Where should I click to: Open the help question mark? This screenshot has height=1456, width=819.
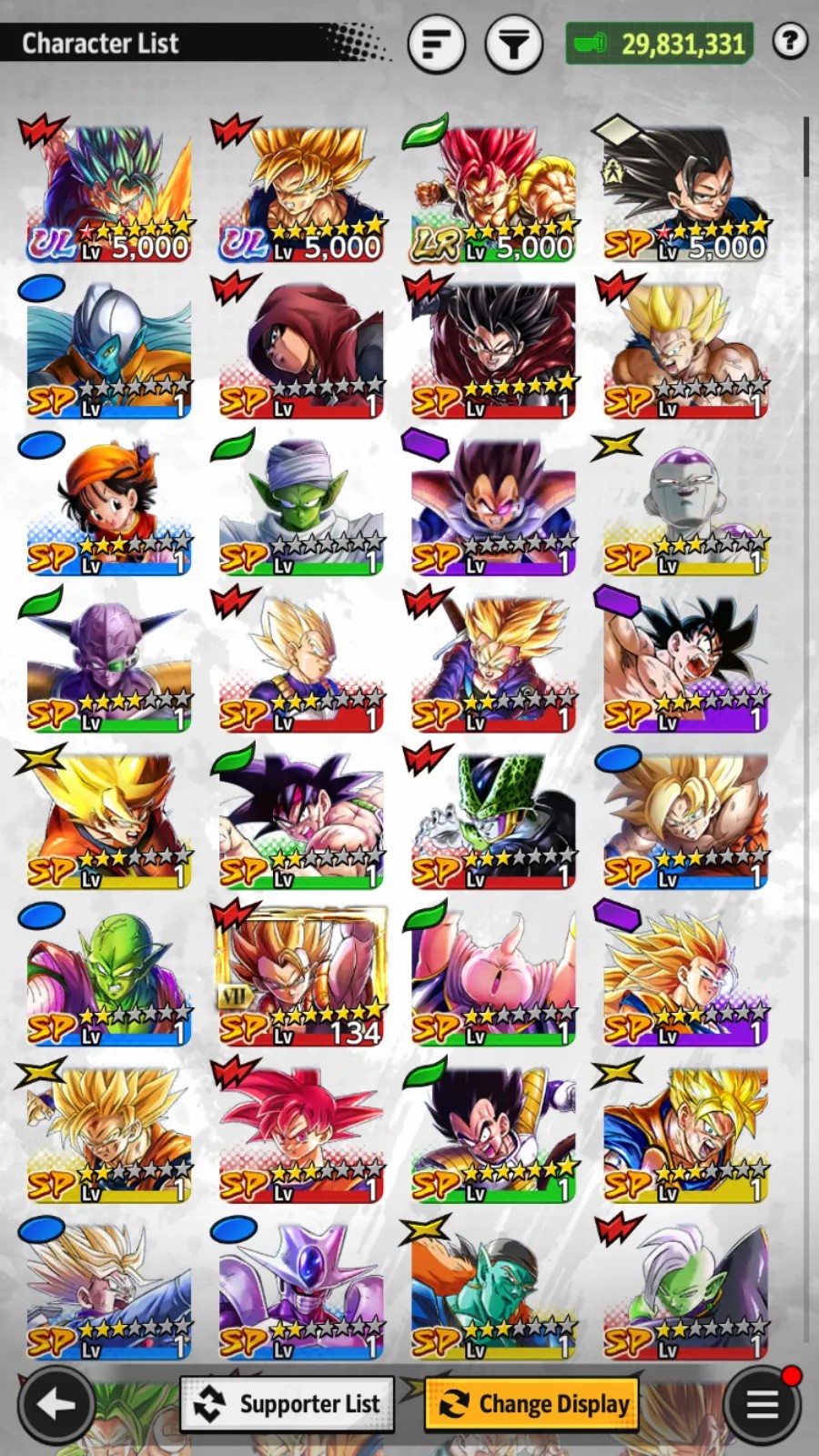[x=790, y=41]
